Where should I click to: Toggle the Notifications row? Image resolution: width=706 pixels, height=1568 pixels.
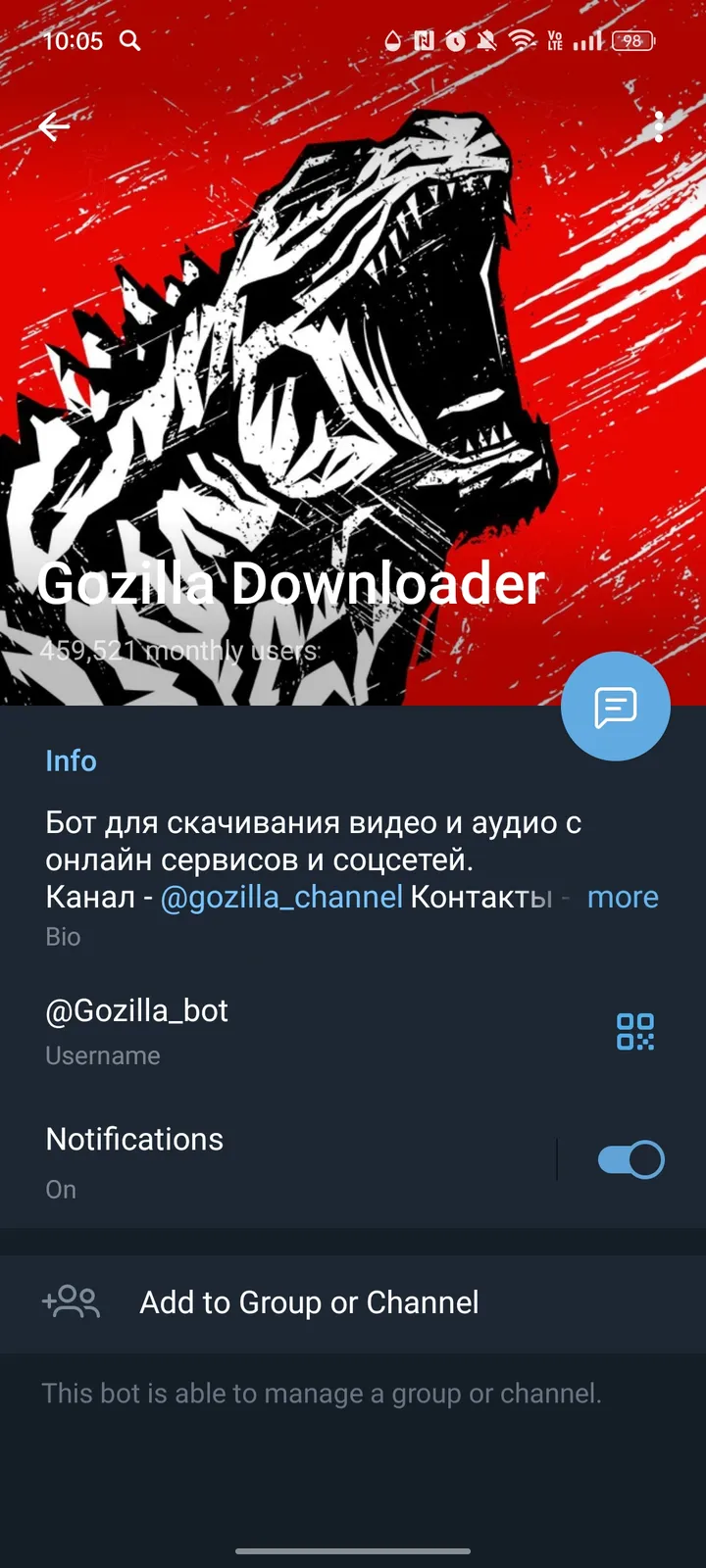click(x=294, y=1158)
